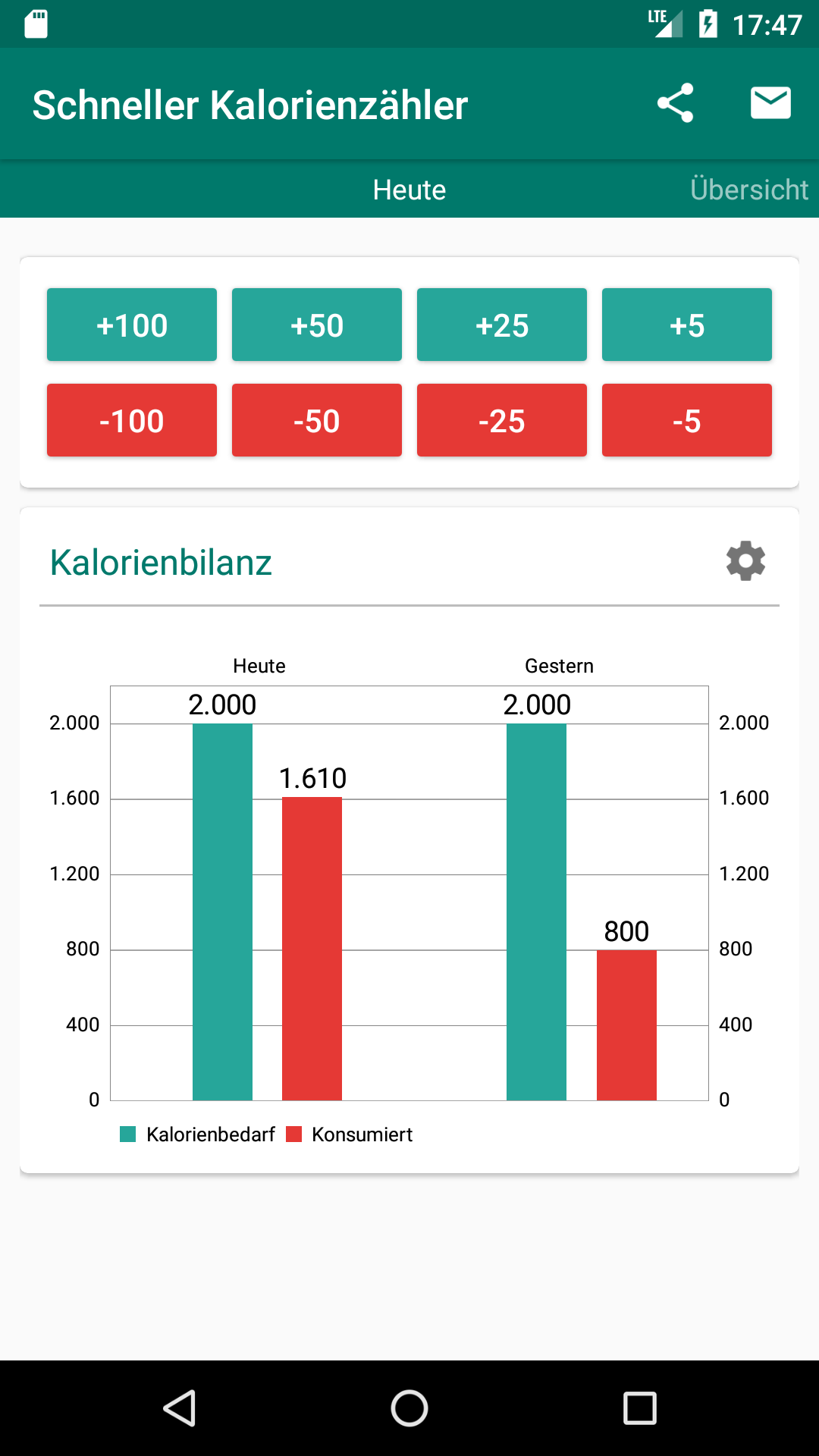This screenshot has height=1456, width=819.
Task: Subtract 100 calories
Action: pyautogui.click(x=132, y=420)
